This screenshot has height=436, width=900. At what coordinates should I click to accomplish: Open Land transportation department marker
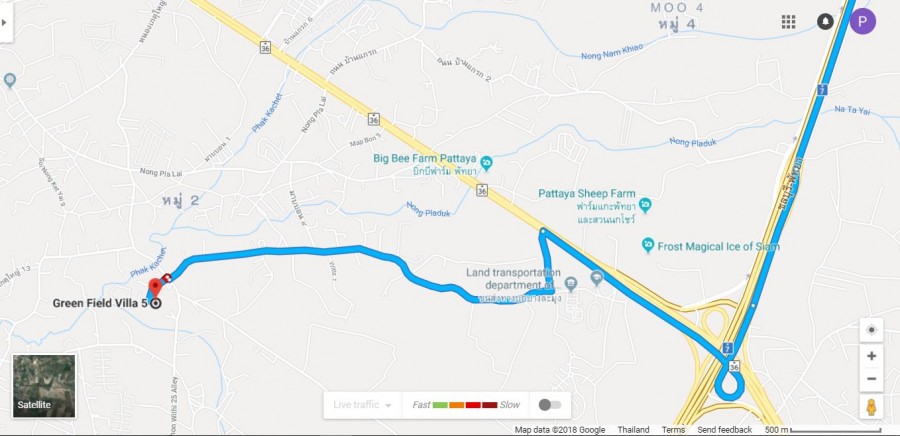pos(597,277)
